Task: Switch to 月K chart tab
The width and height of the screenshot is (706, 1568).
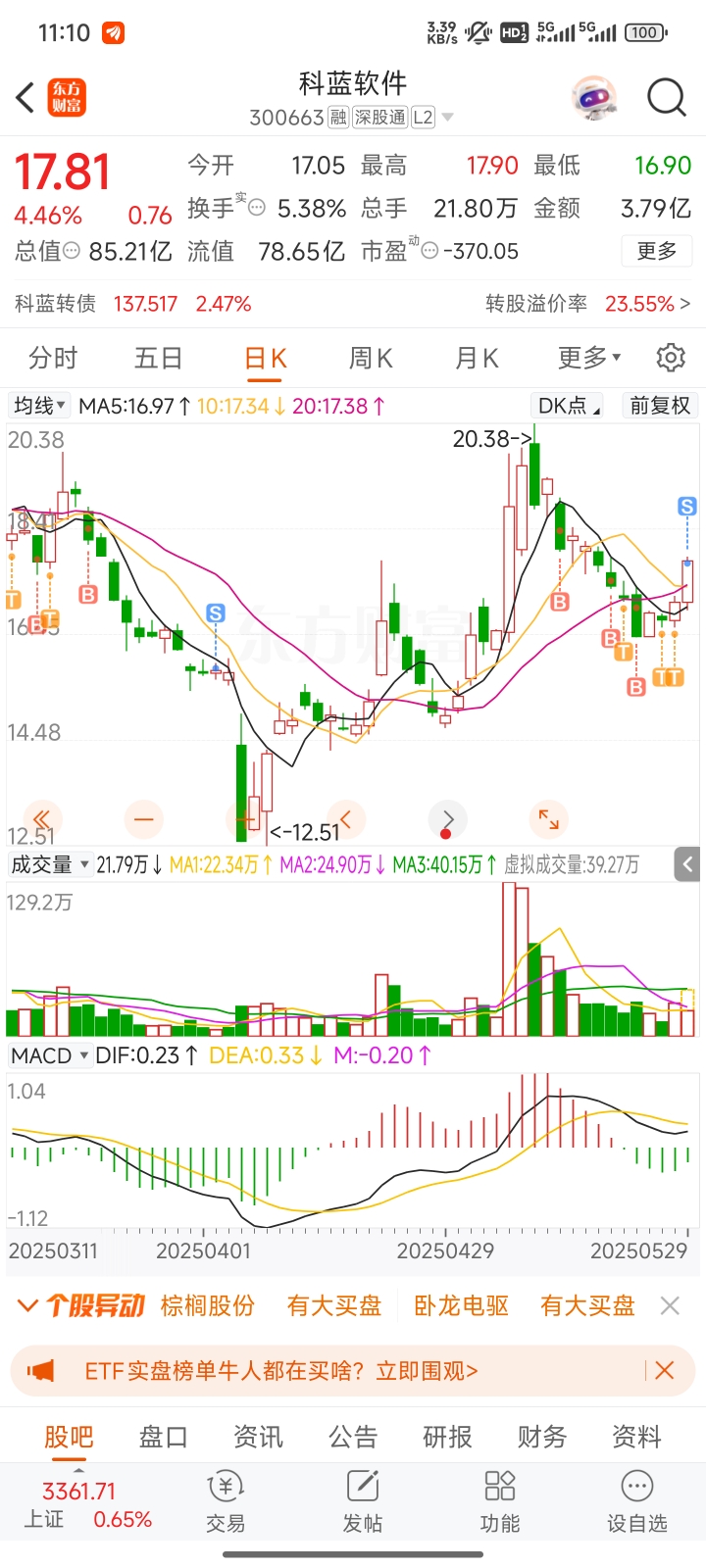Action: [x=477, y=359]
